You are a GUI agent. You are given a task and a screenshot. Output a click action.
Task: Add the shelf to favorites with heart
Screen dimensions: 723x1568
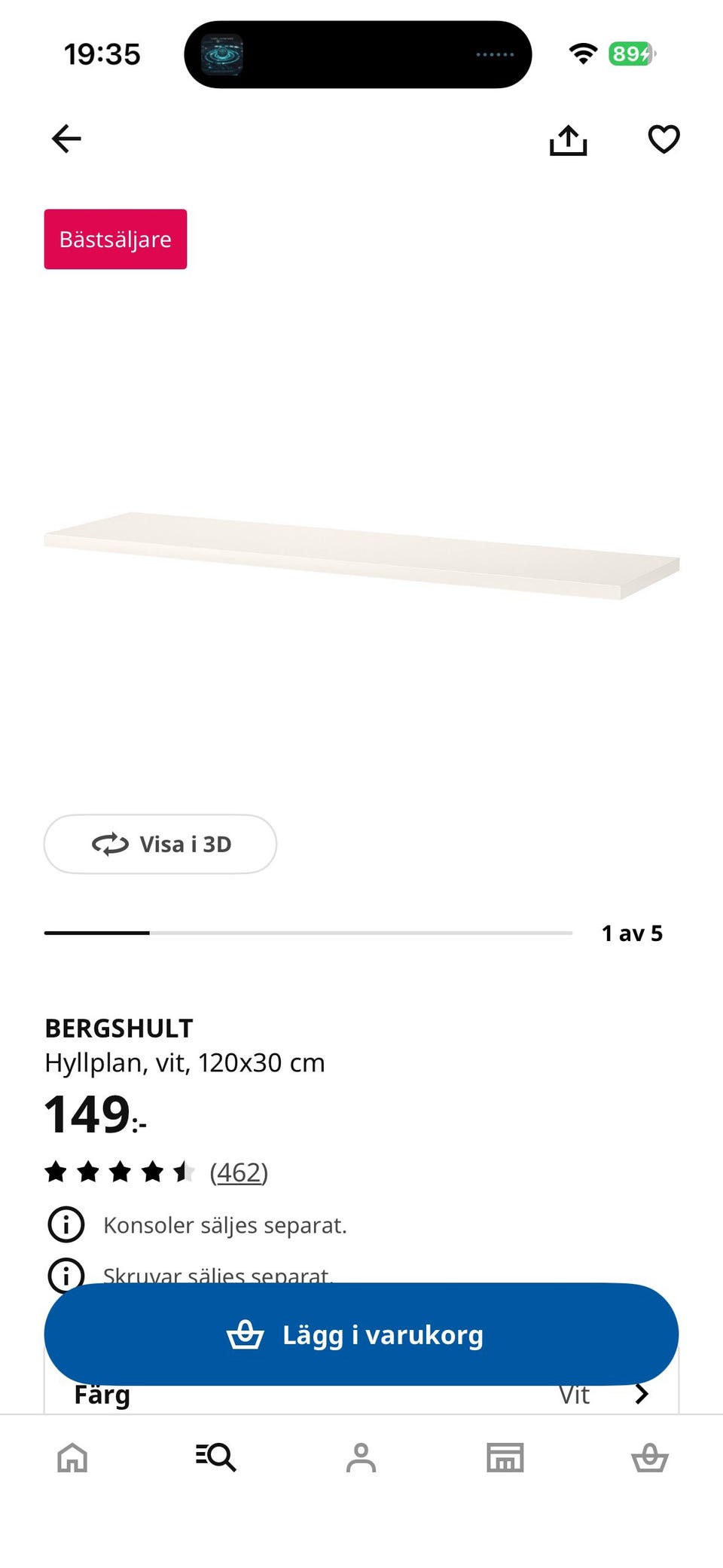pos(664,139)
